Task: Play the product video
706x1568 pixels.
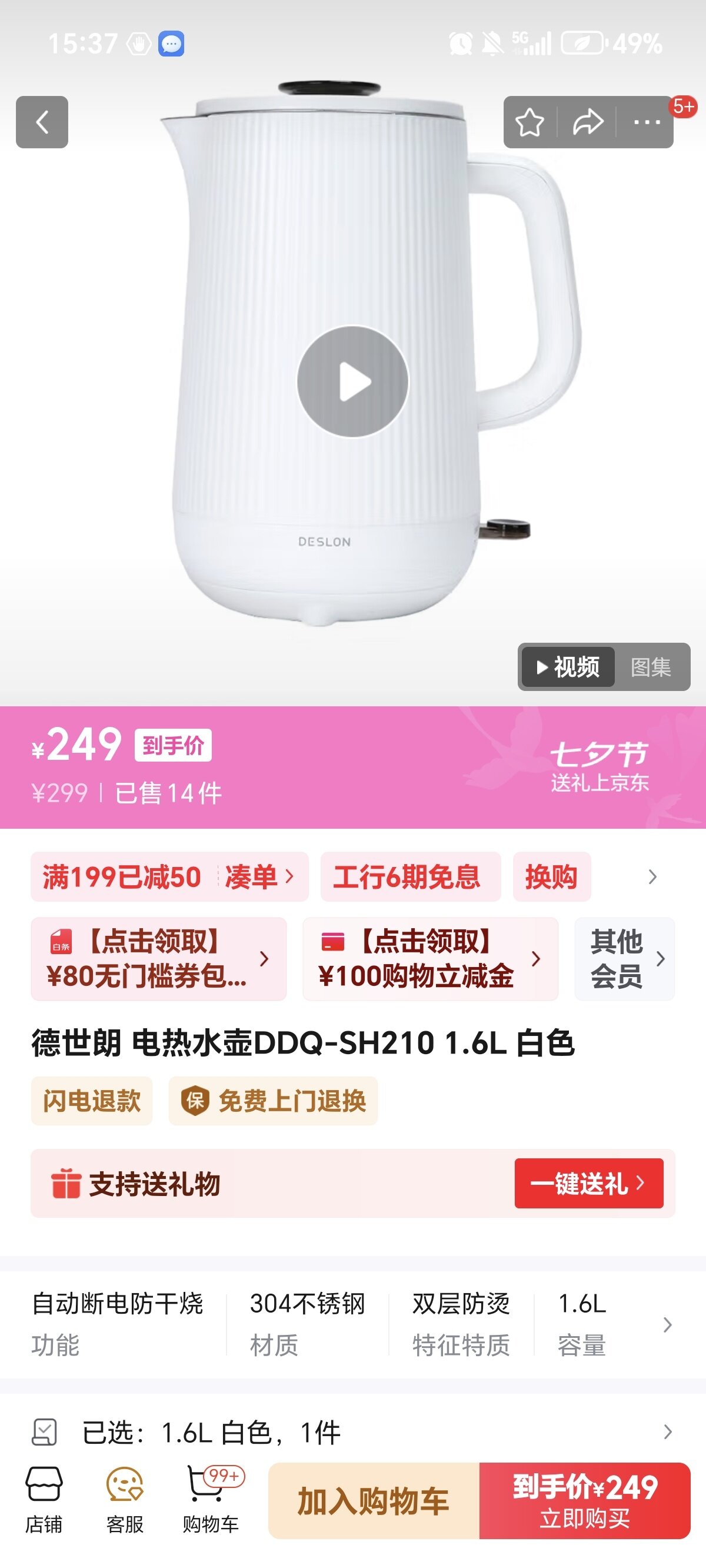Action: 353,381
